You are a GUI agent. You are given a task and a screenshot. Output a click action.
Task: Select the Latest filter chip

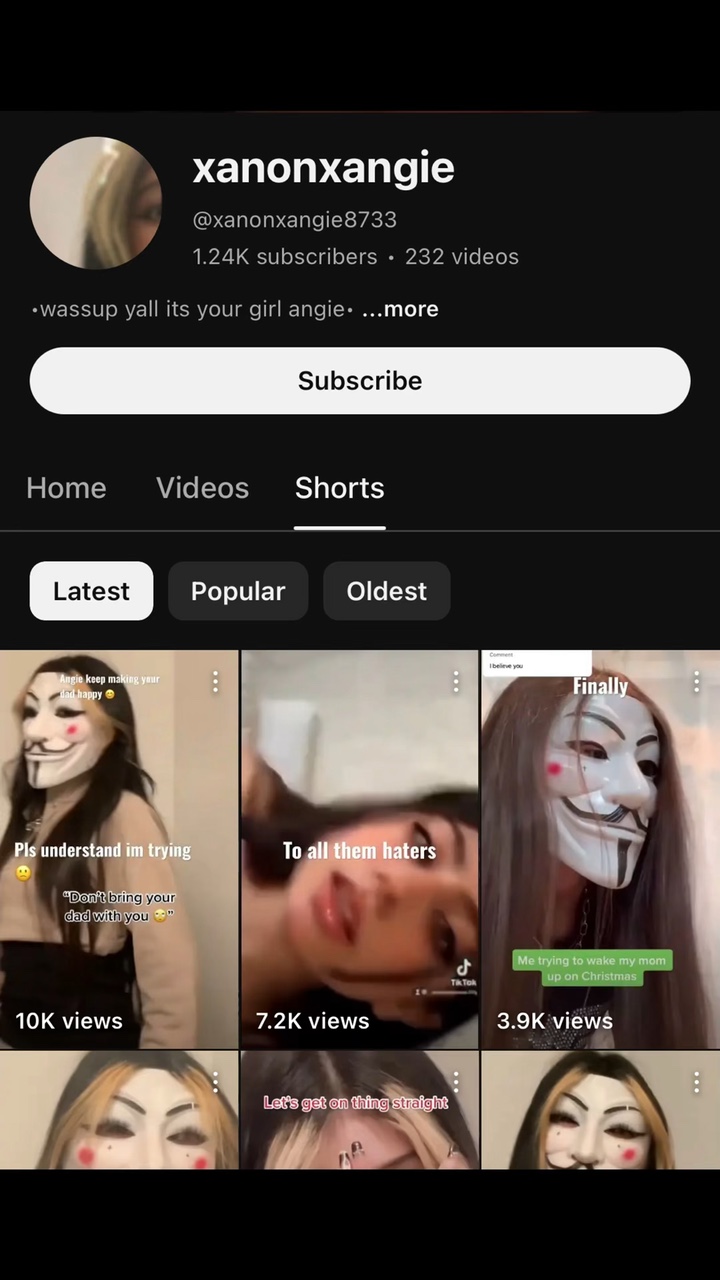tap(91, 591)
